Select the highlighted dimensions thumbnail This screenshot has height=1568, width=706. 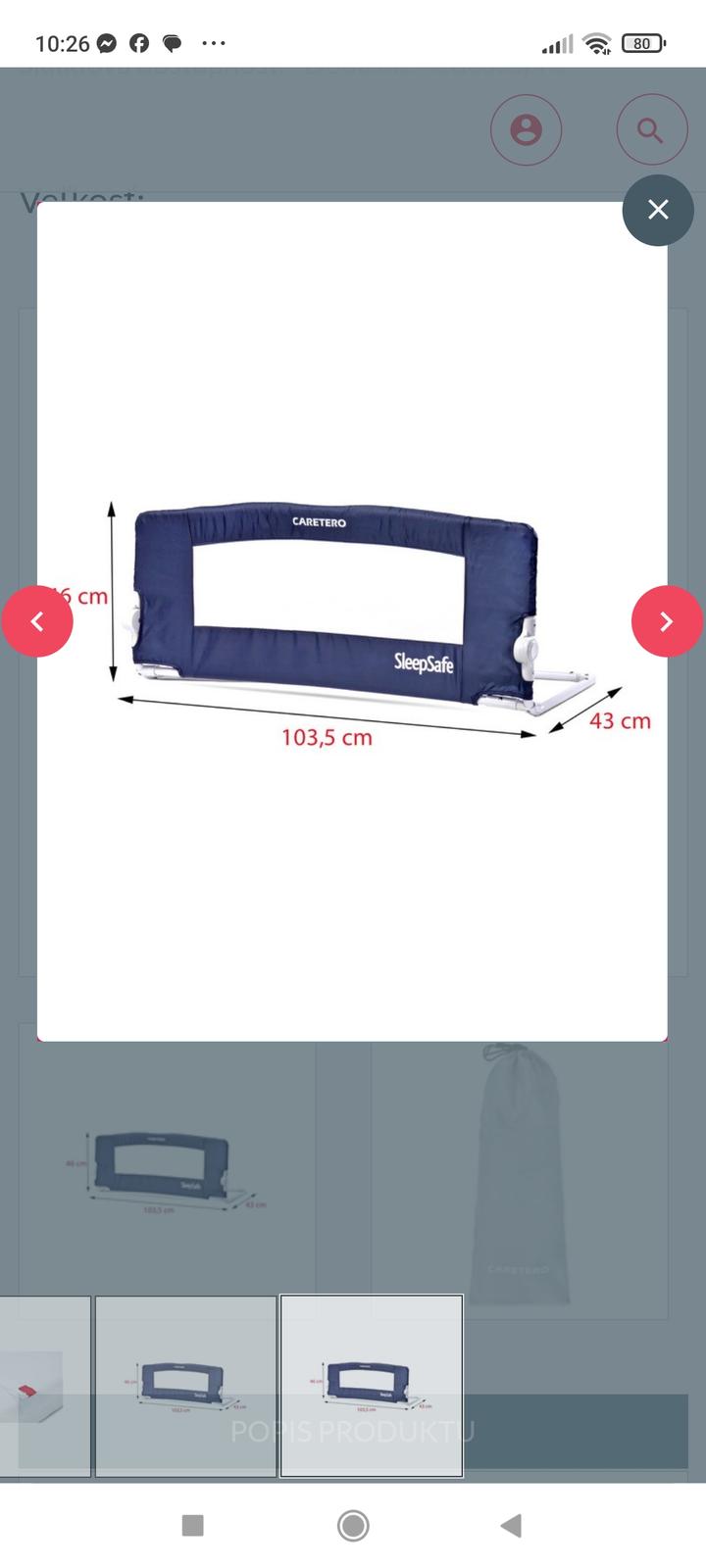point(372,1385)
